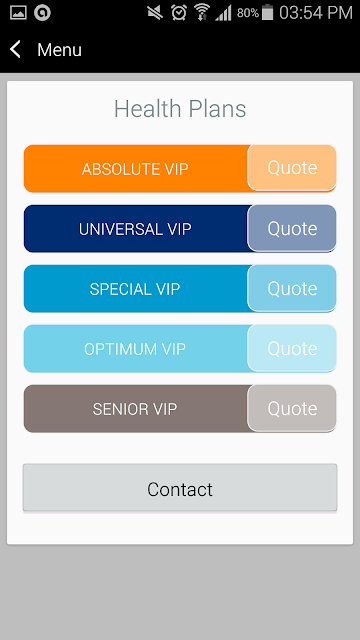Image resolution: width=360 pixels, height=640 pixels.
Task: Get a quote for ABSOLUTE VIP
Action: [x=292, y=168]
